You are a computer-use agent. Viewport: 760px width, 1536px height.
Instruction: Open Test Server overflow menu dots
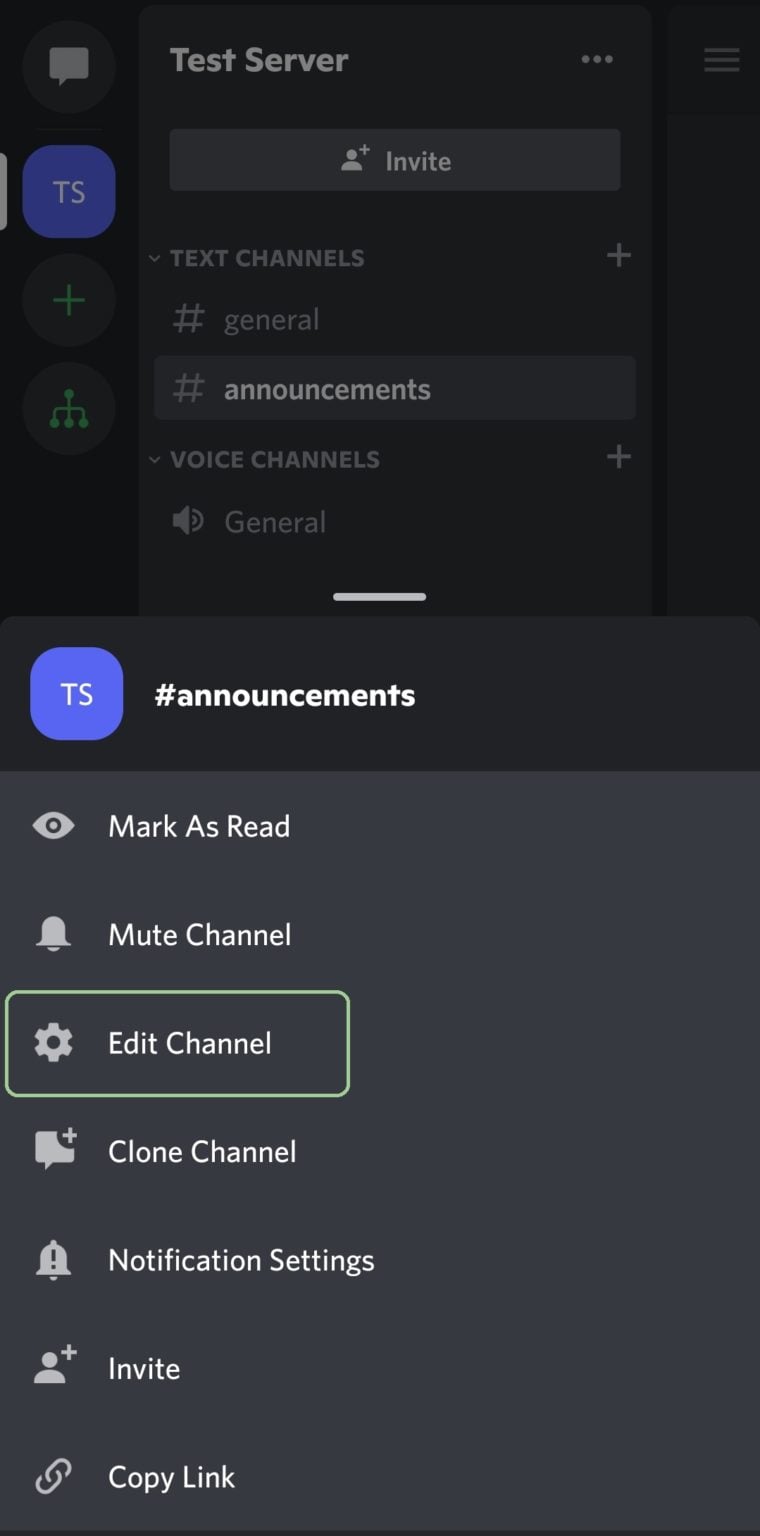(597, 60)
